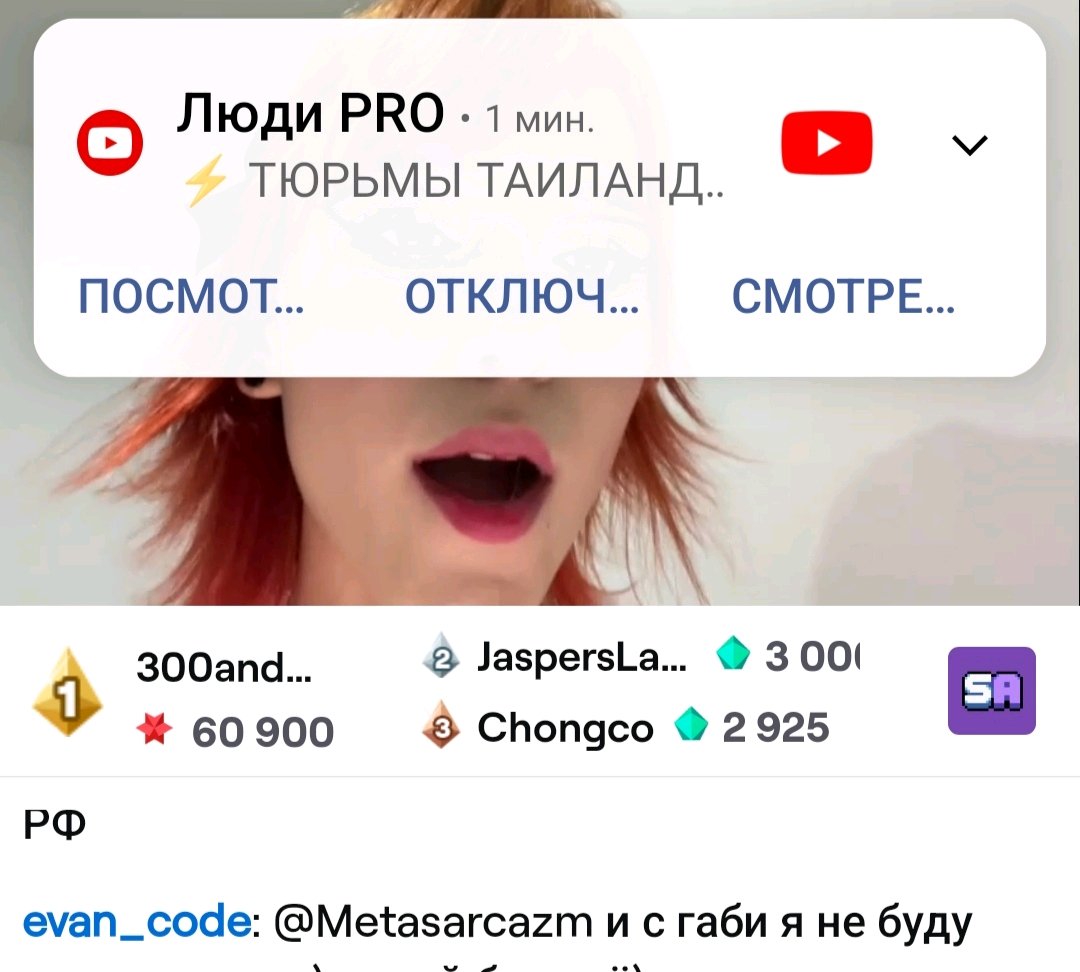Screen dimensions: 1080x972
Task: Tap the СМОТРЕ… notification action
Action: (x=843, y=297)
